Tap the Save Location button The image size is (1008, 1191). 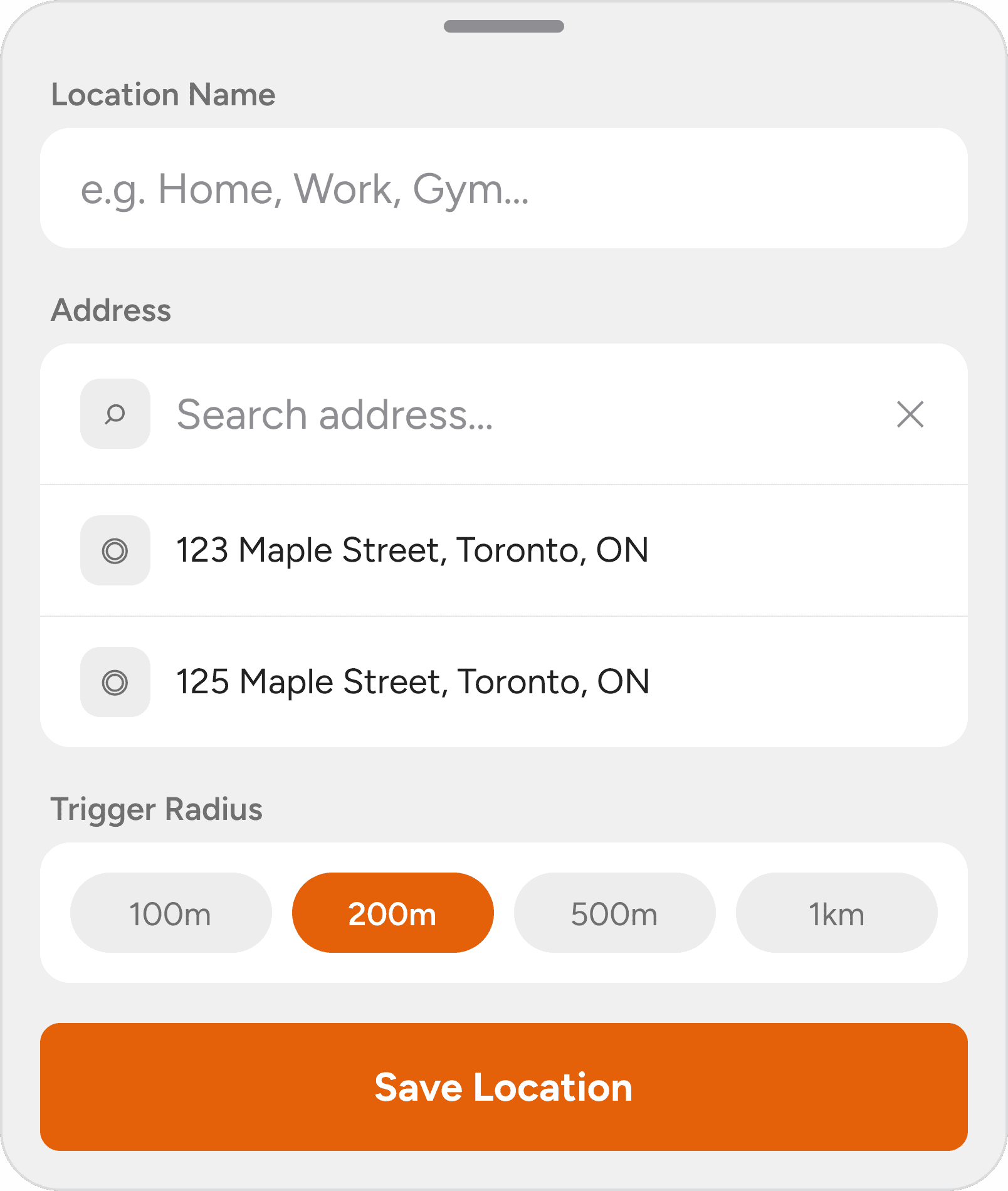tap(504, 1087)
